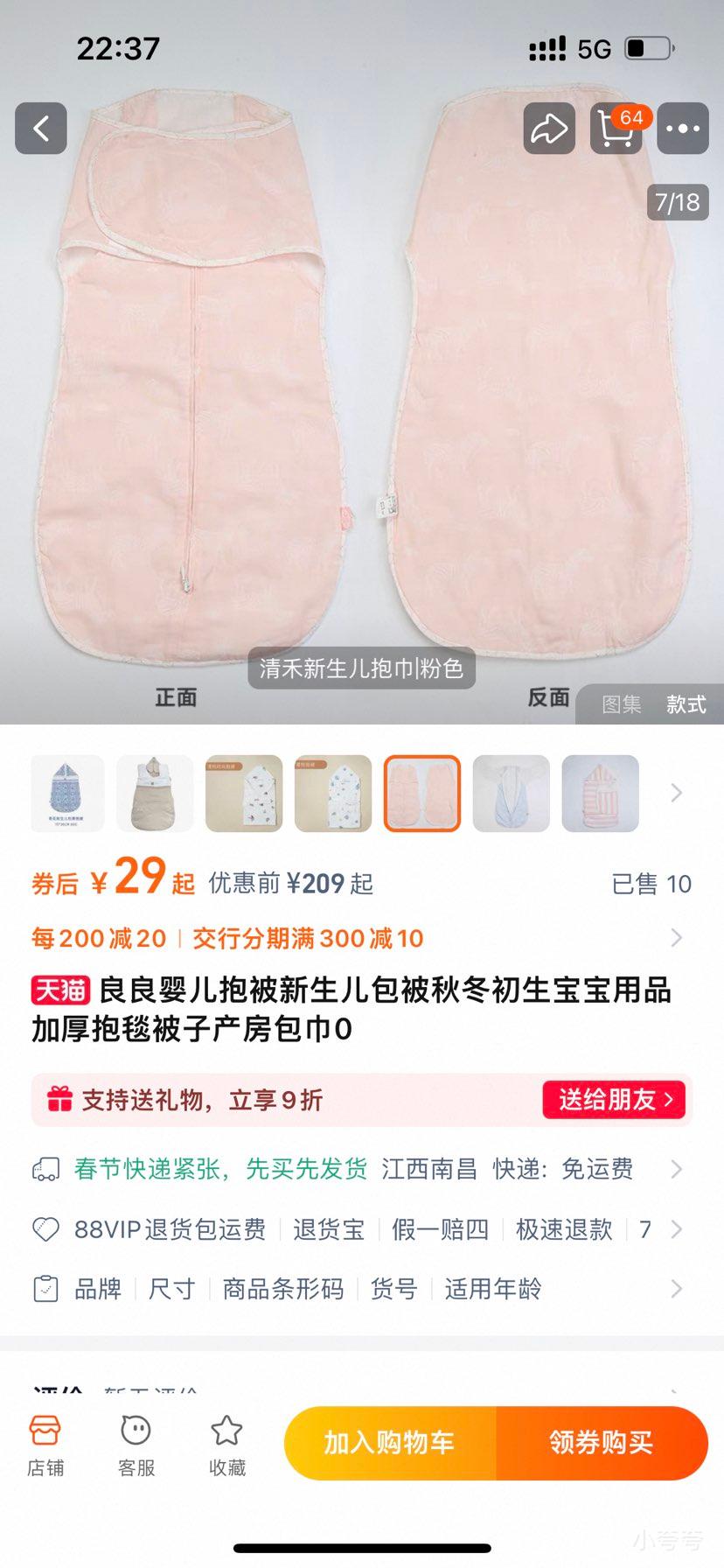Switch to the 款式 tab

(686, 704)
